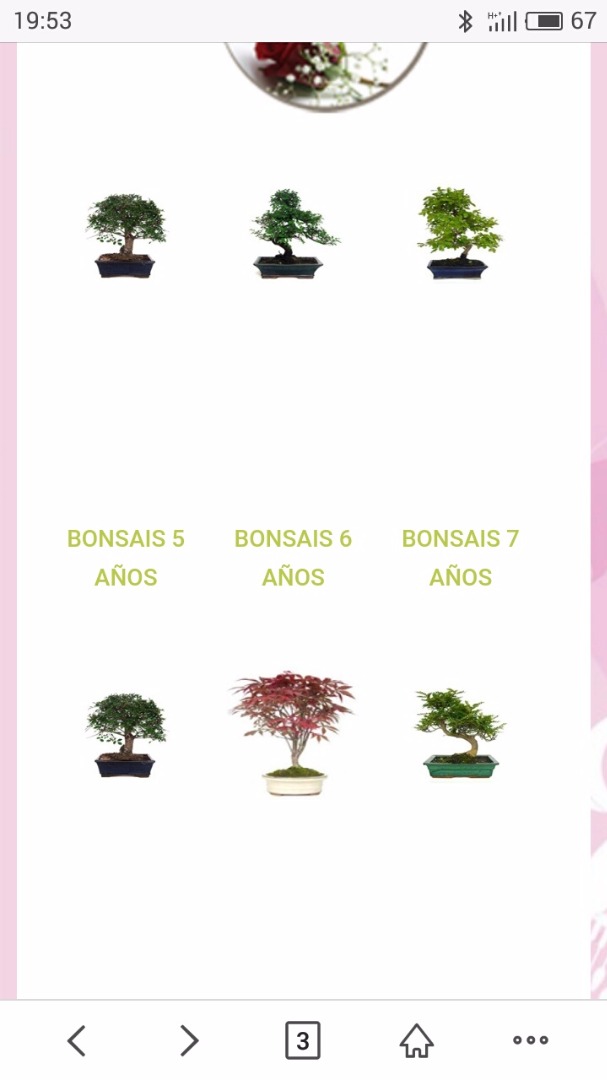Image resolution: width=607 pixels, height=1080 pixels.
Task: Go forward to the next page
Action: [x=189, y=1041]
